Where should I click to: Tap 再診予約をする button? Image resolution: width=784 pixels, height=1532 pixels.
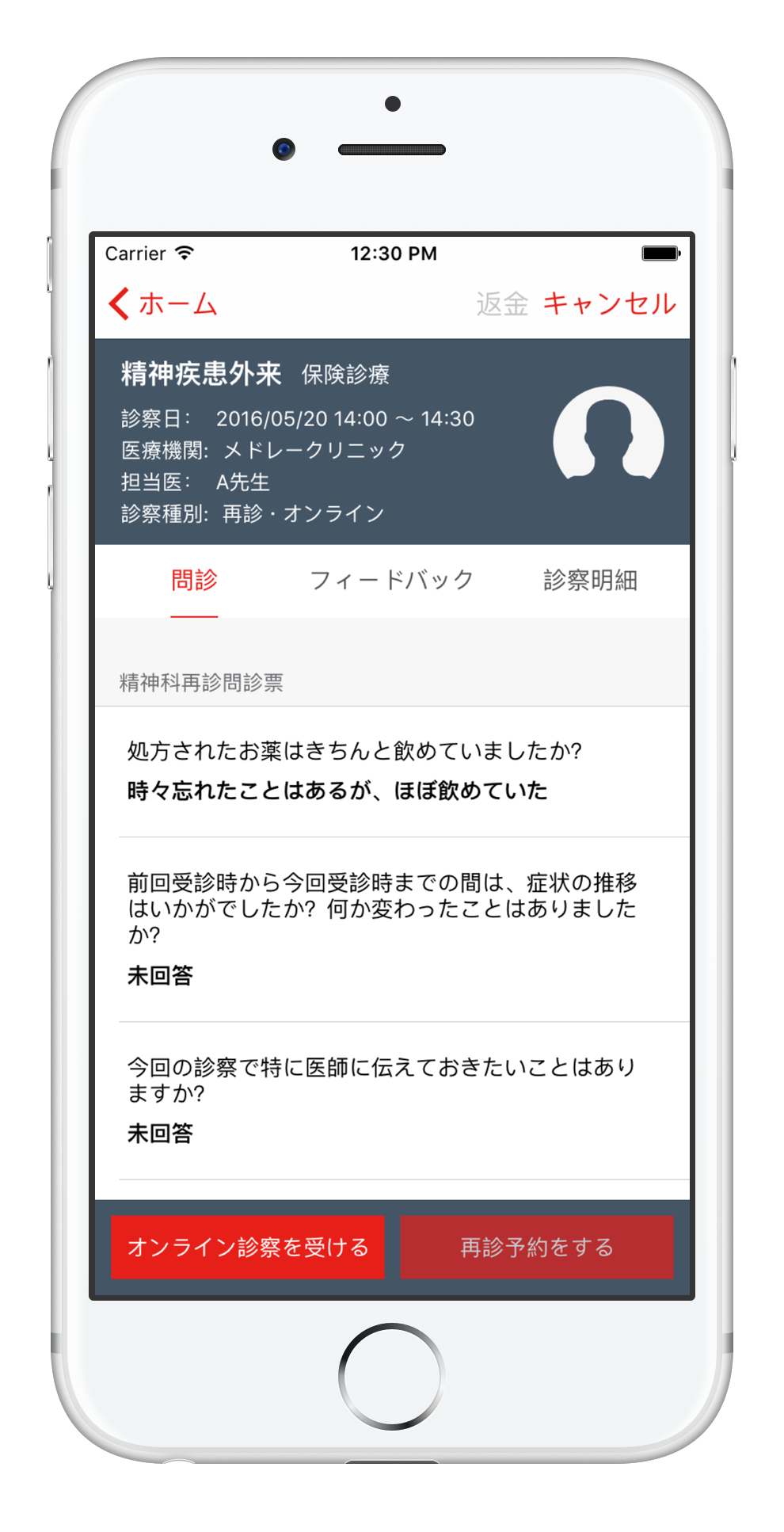pos(537,1248)
